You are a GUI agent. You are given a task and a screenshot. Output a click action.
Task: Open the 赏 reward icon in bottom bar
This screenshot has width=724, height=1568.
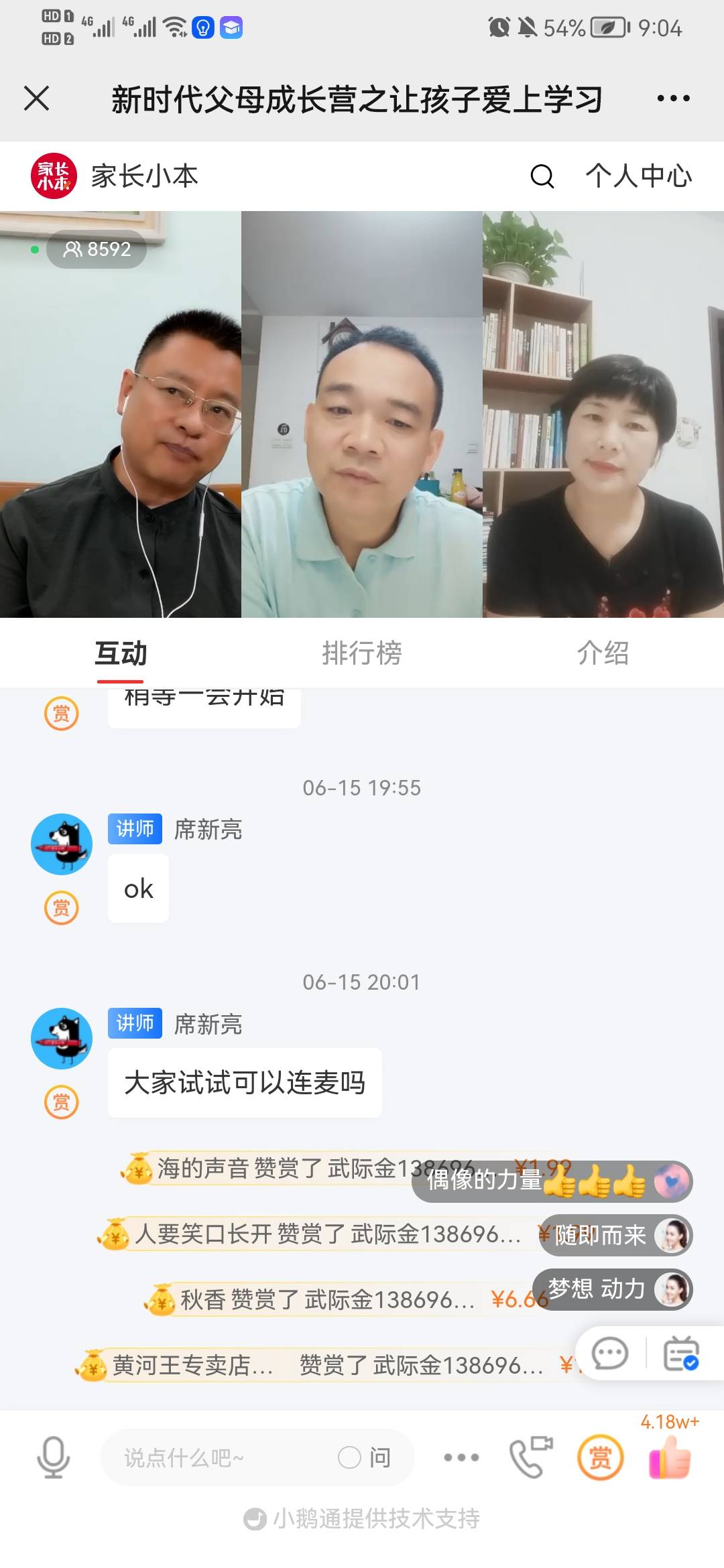point(601,1457)
